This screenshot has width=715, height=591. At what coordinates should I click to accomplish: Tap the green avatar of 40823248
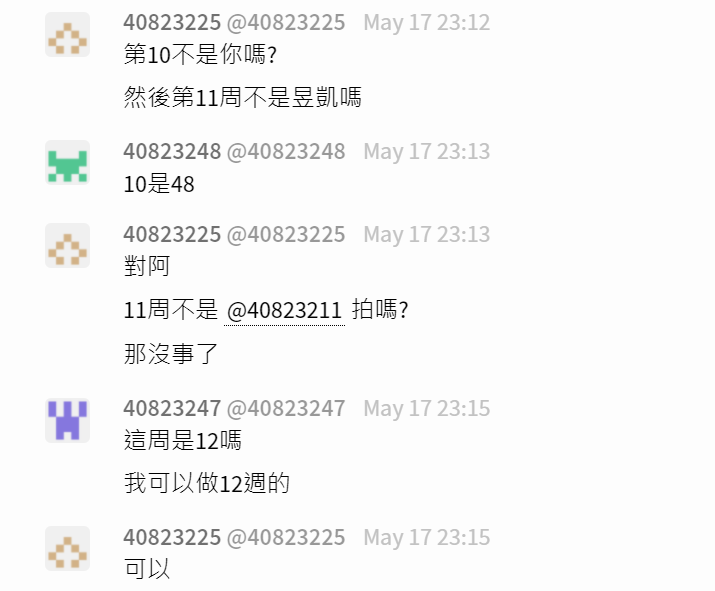coord(68,163)
